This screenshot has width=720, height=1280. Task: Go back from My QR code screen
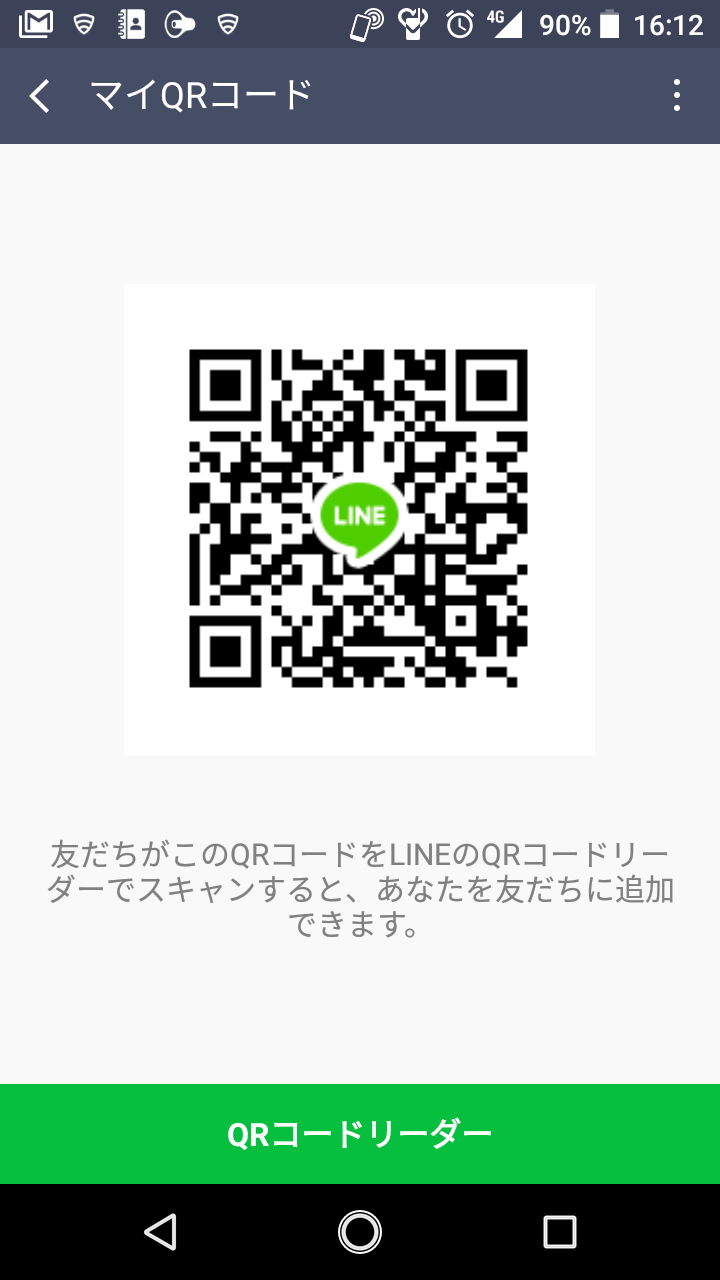[40, 96]
